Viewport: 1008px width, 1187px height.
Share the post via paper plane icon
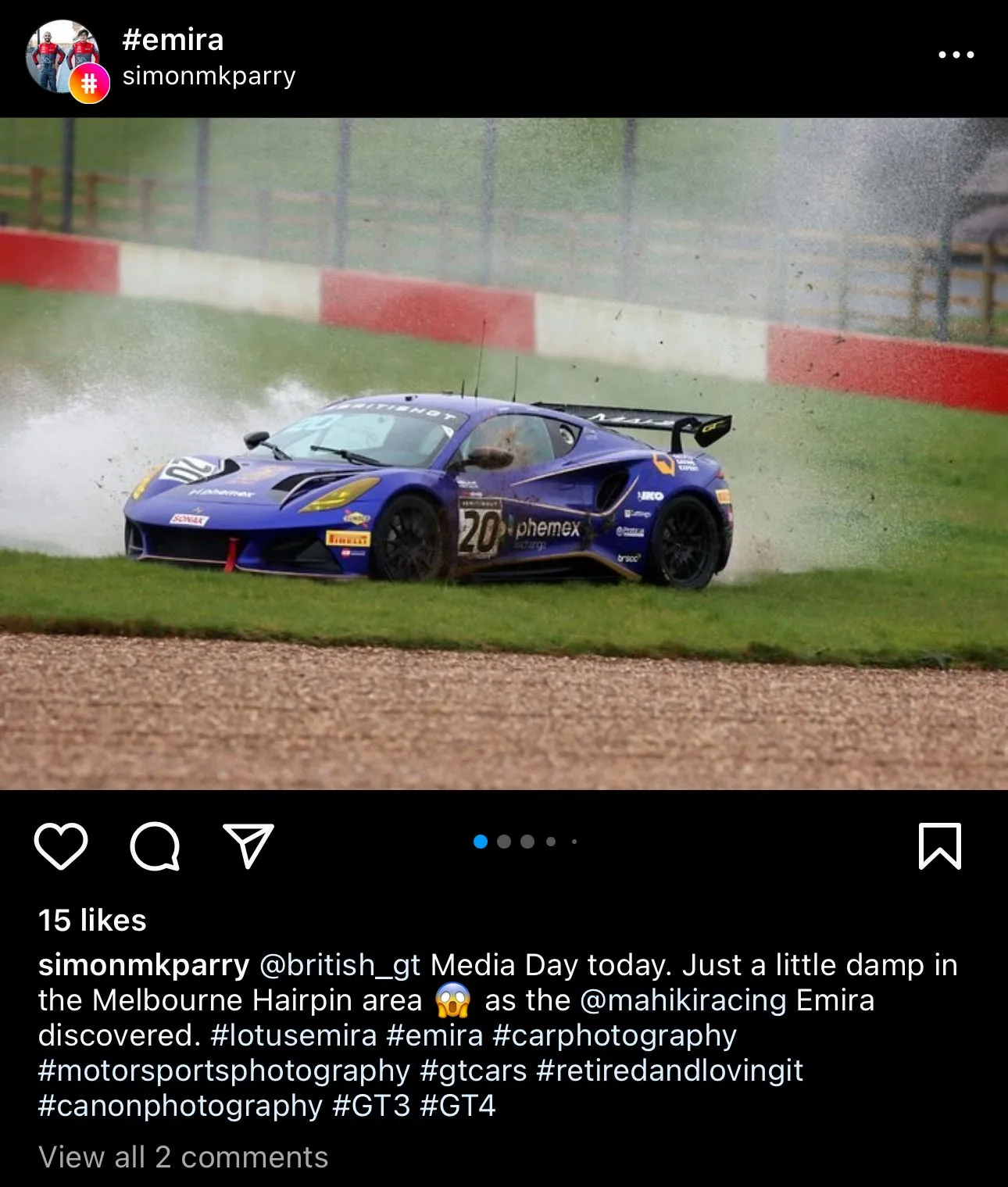248,846
